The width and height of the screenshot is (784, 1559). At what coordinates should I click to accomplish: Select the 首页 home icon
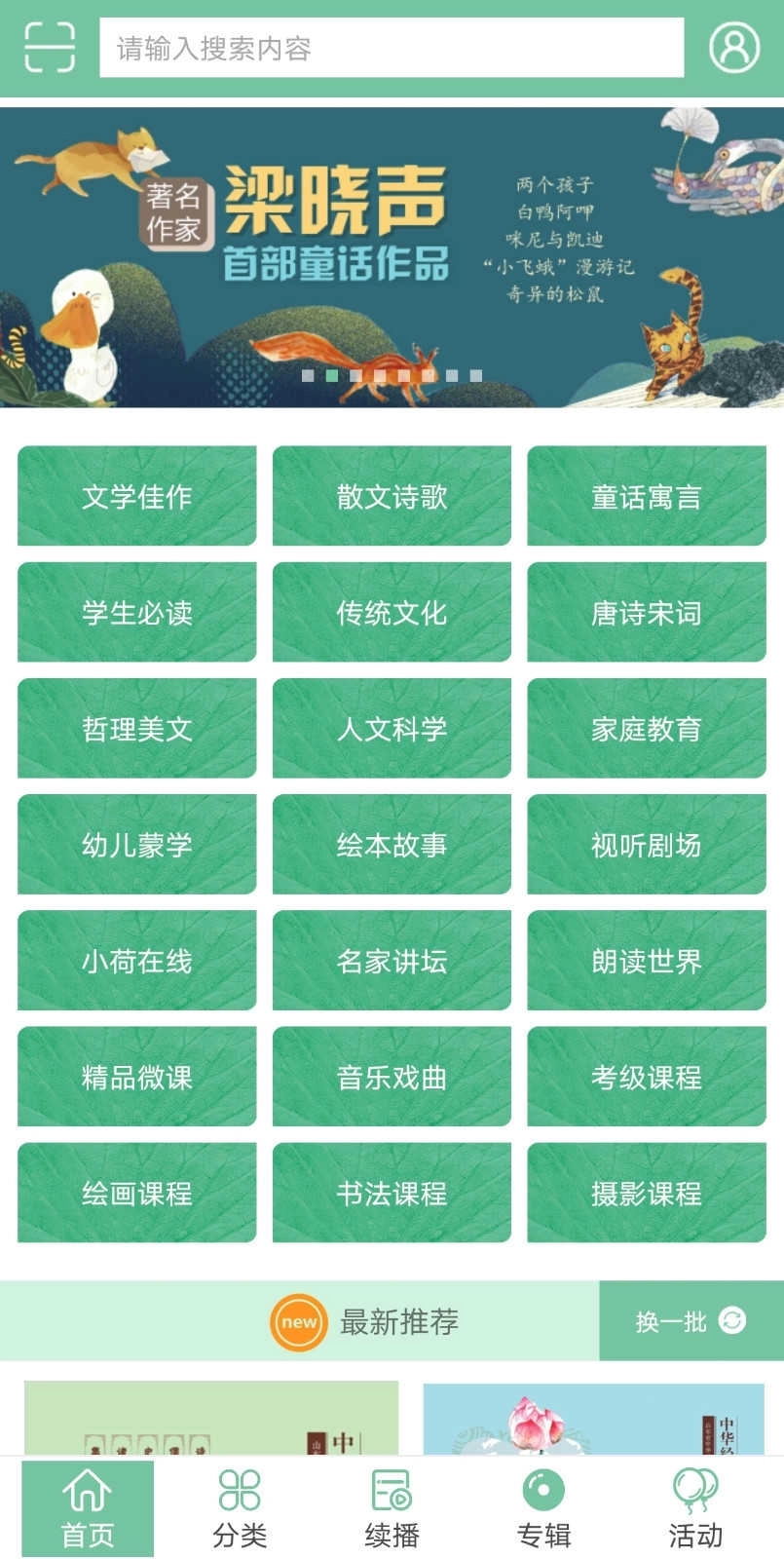tap(87, 1489)
